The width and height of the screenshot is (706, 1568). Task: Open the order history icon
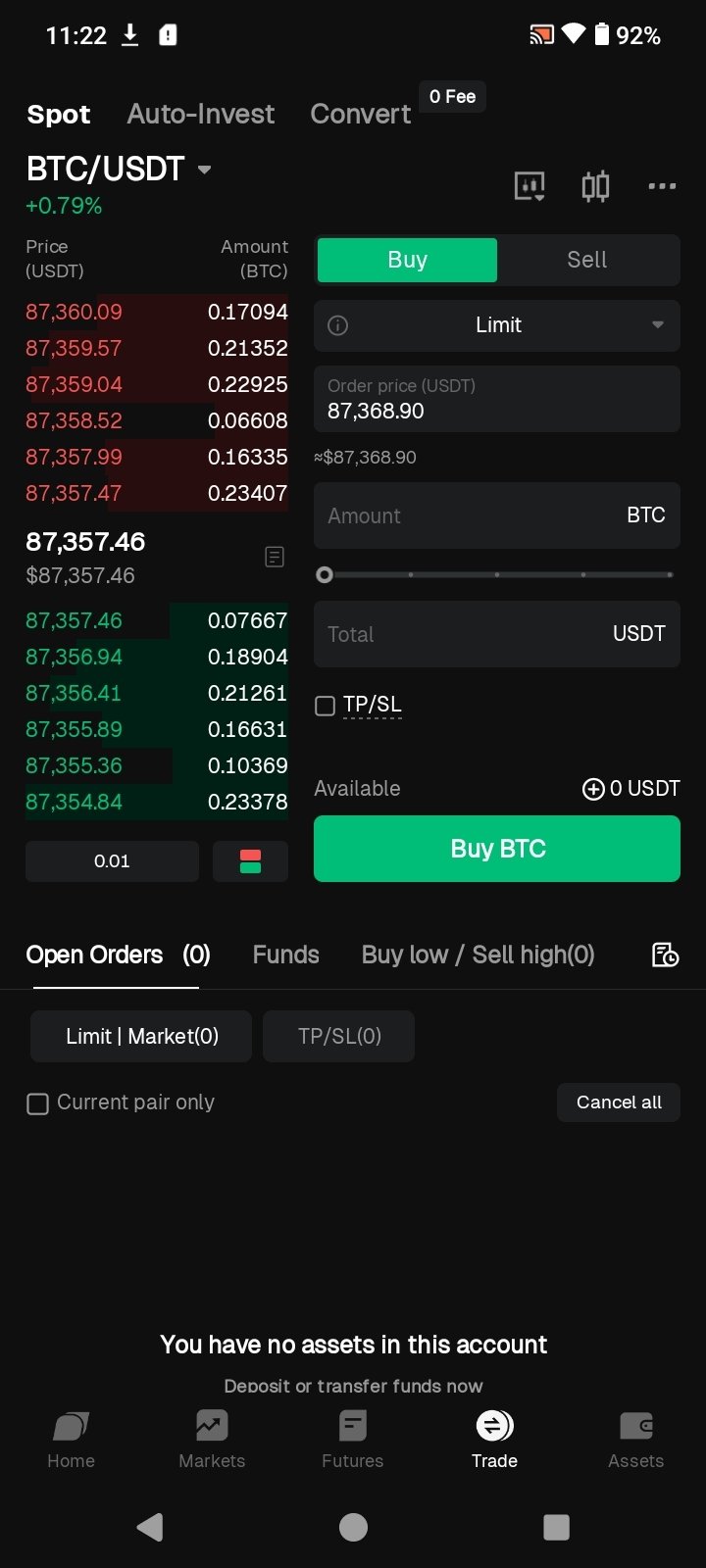(665, 955)
